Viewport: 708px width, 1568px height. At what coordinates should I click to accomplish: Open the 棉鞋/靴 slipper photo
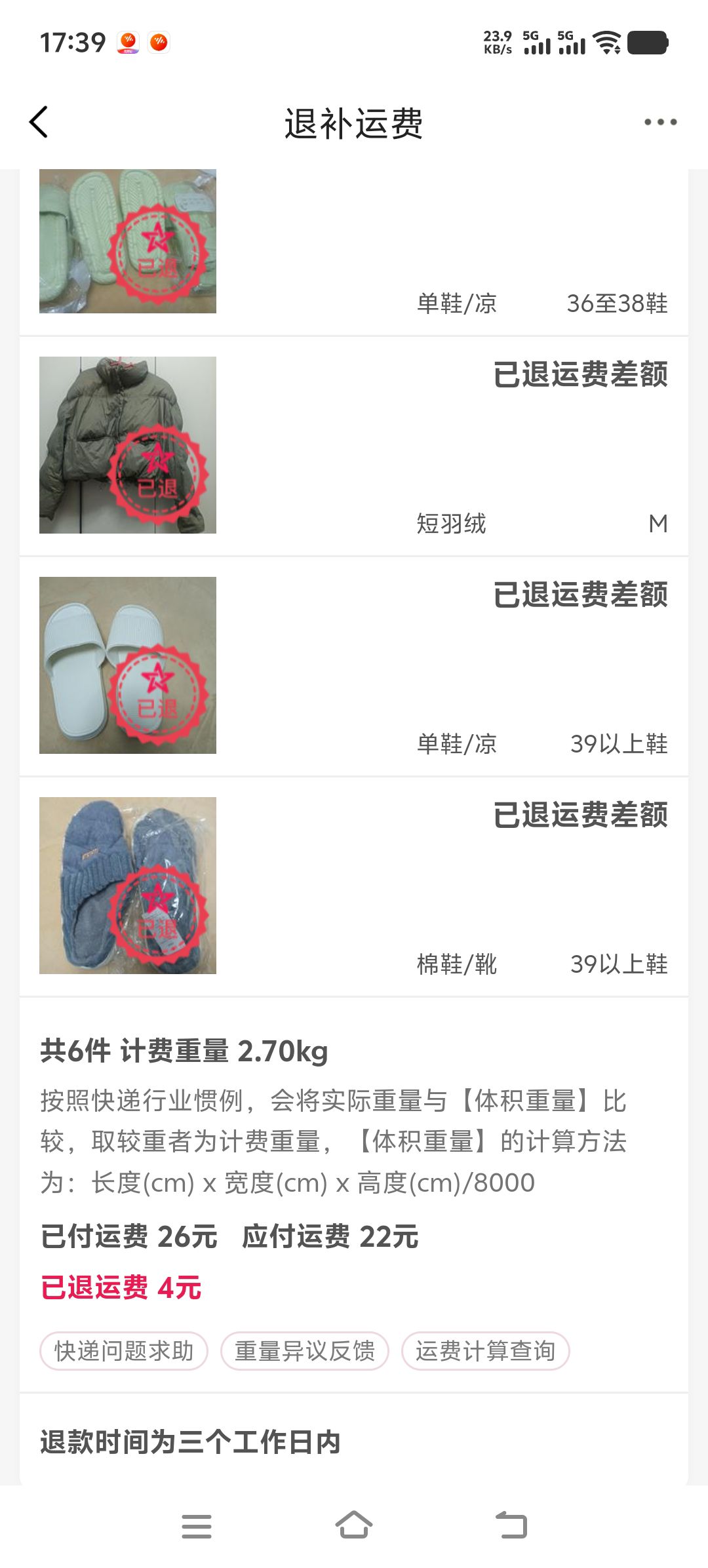point(128,886)
